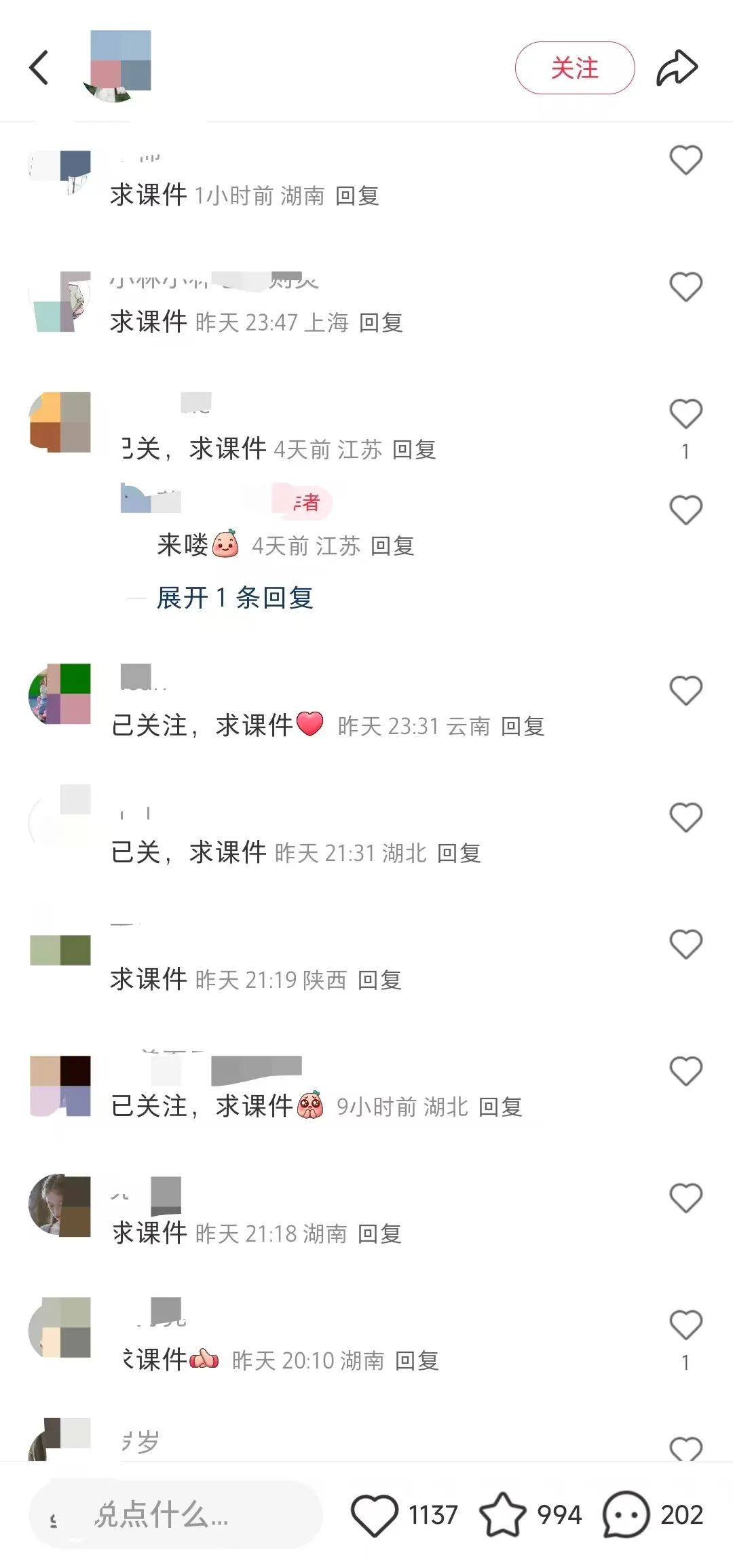Like the author's 来喽 reply

coord(685,510)
